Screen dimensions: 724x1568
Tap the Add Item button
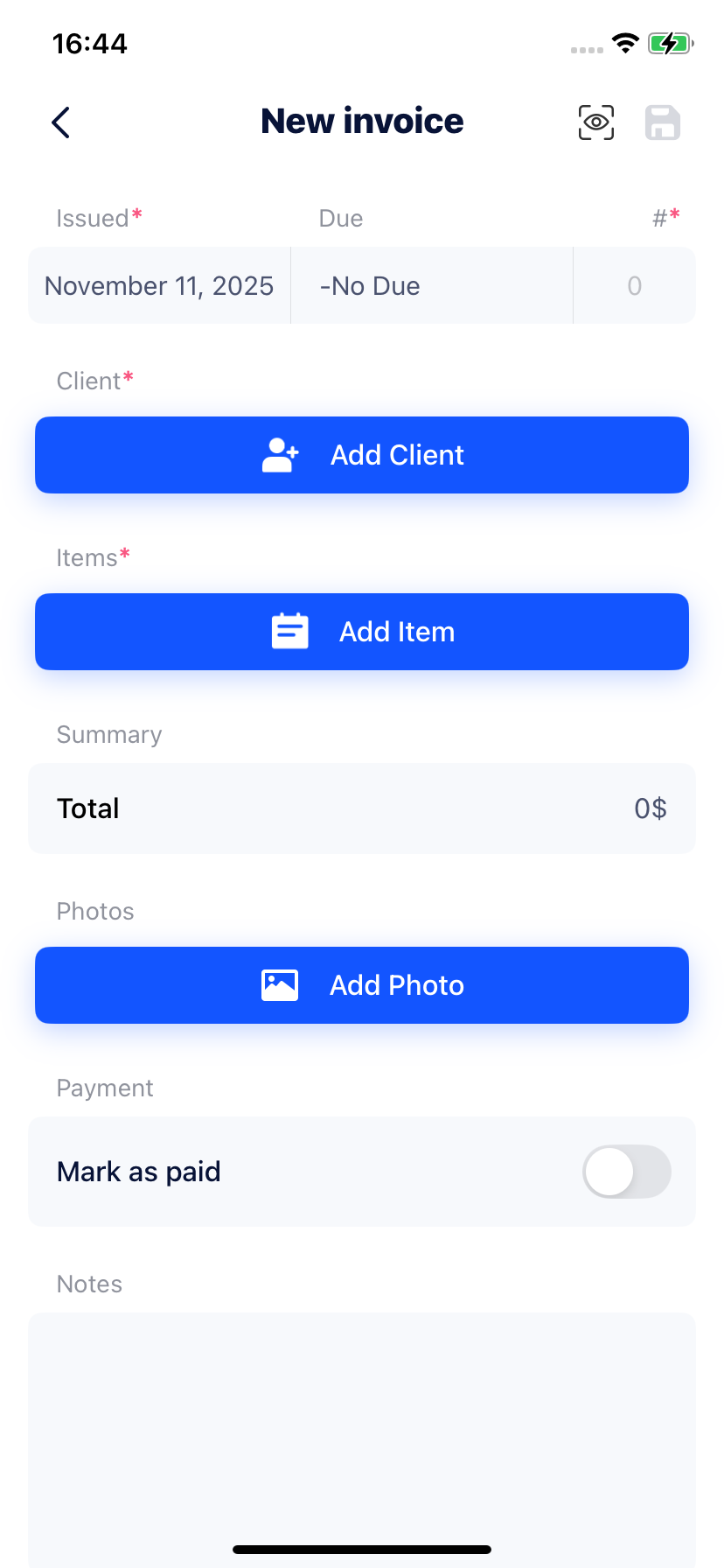click(x=362, y=632)
